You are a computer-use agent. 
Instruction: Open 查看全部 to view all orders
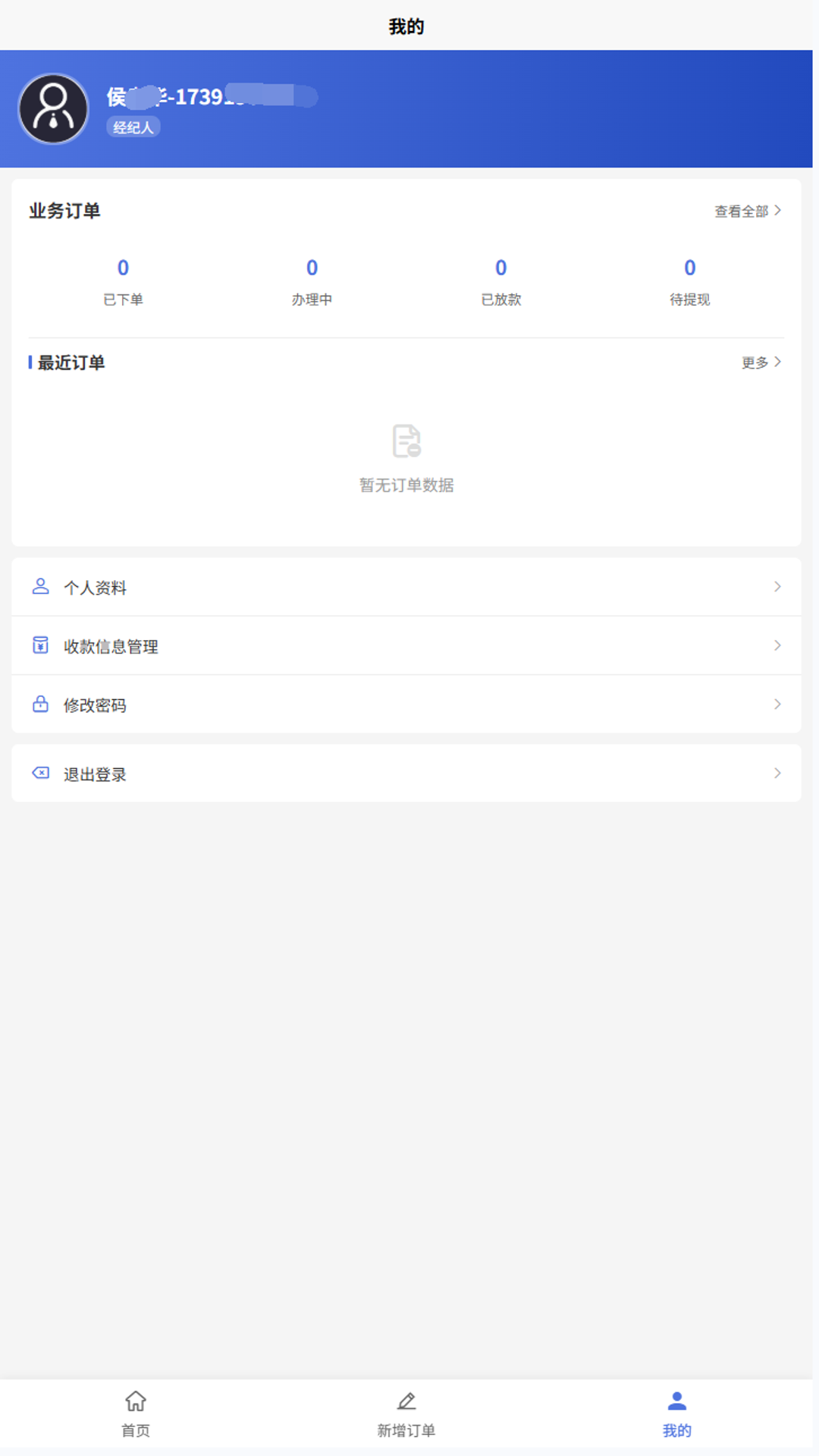click(747, 212)
